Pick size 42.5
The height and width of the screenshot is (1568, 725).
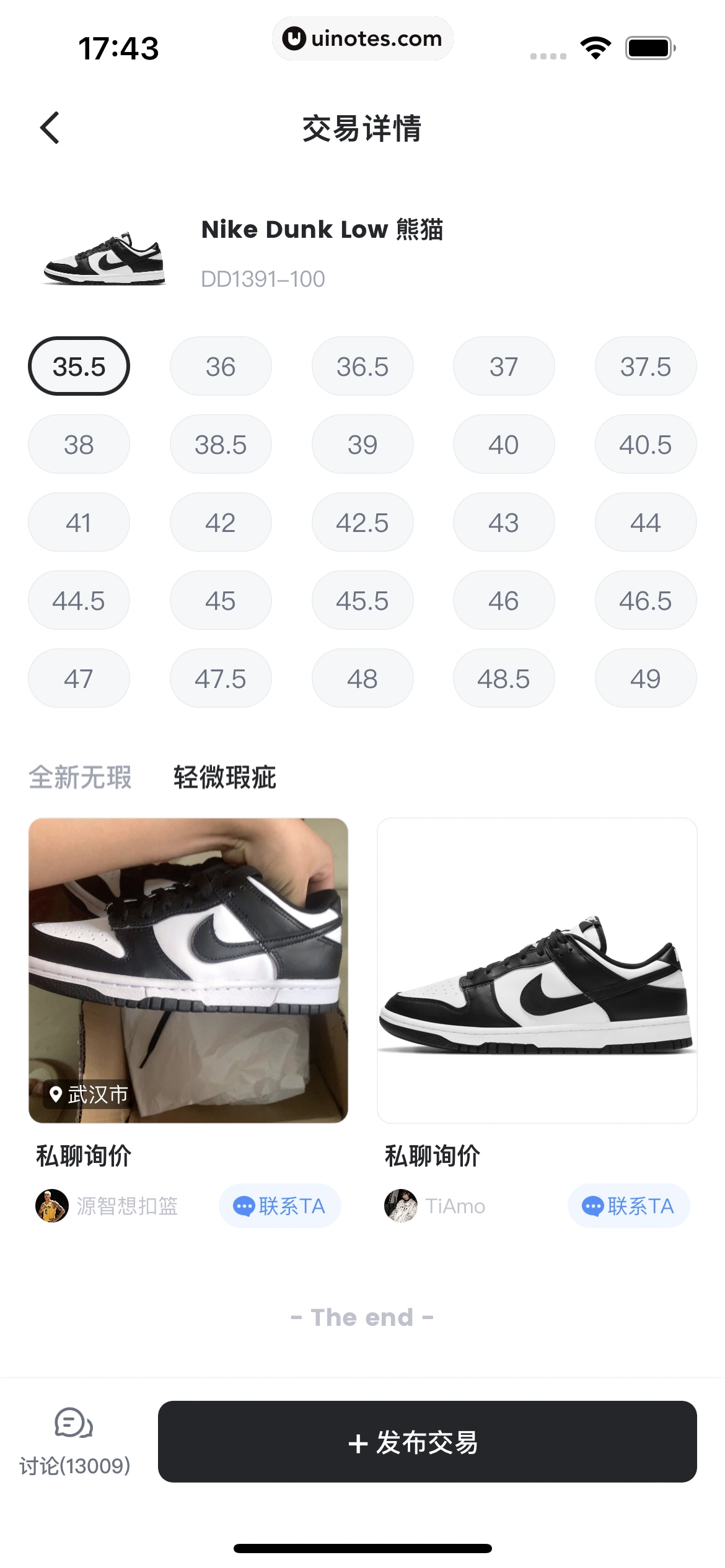tap(362, 523)
